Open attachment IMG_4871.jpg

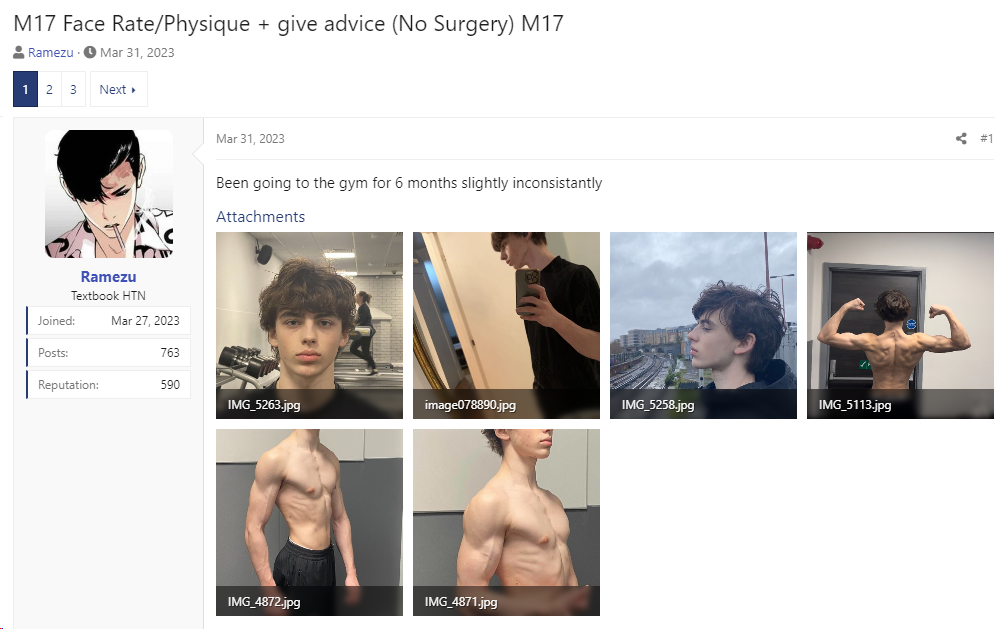[506, 522]
